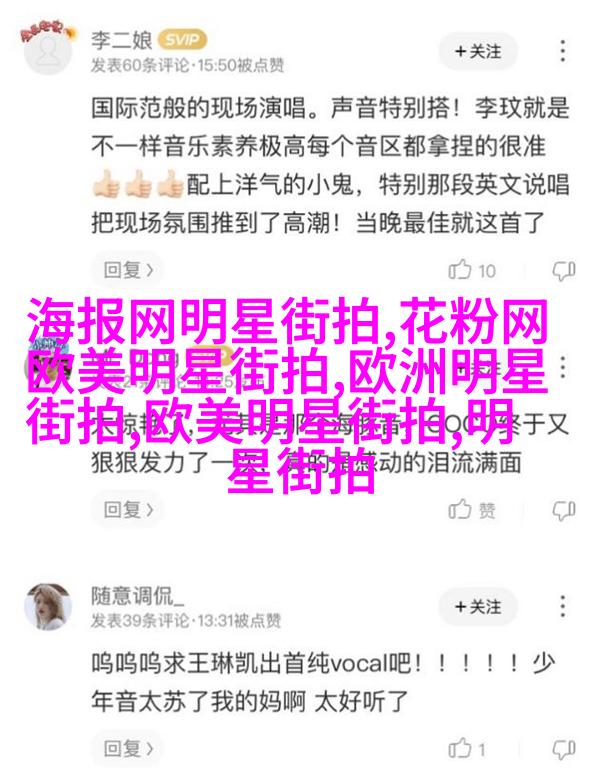Like 李二娘's comment with 10 likes
600x780 pixels.
point(473,270)
